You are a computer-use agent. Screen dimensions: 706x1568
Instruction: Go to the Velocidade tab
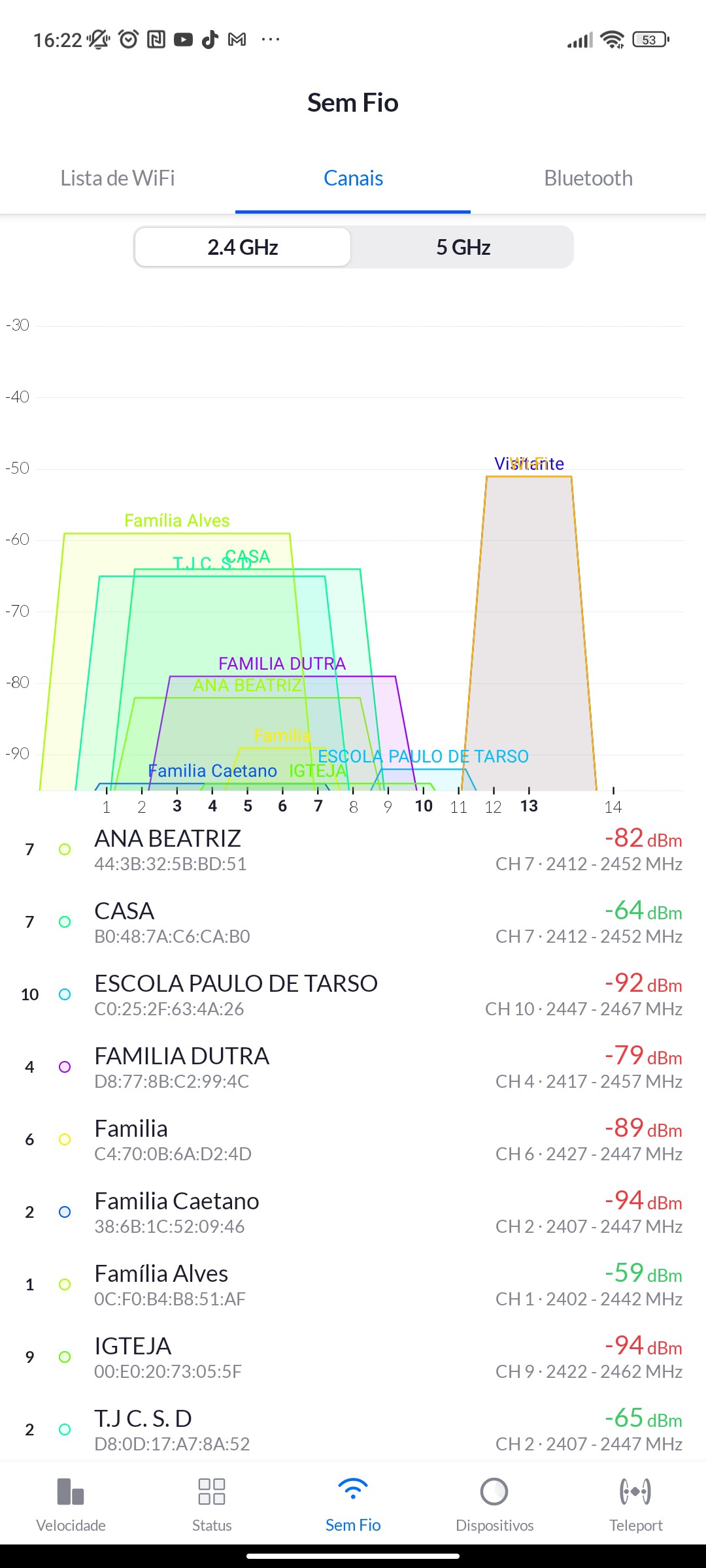tap(71, 1505)
